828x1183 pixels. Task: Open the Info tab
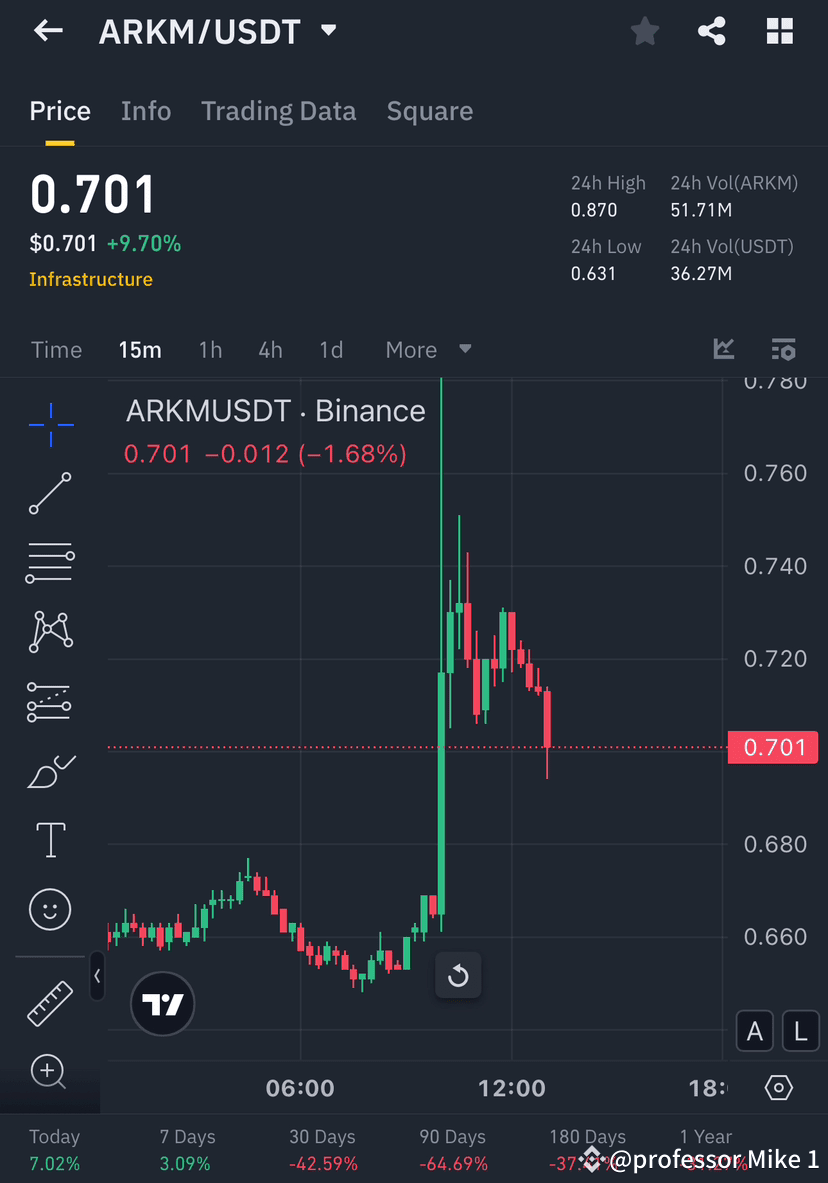[x=146, y=111]
